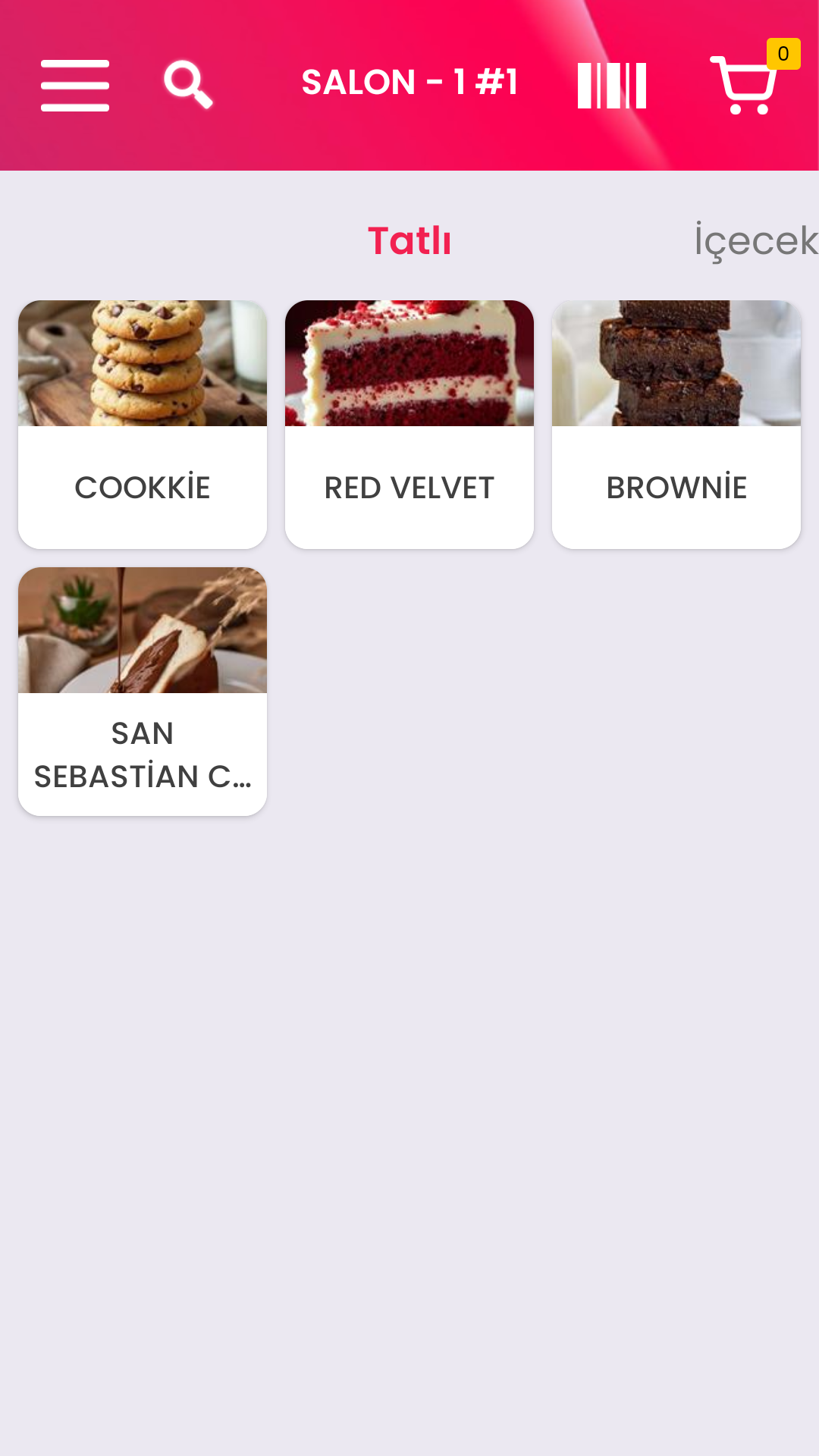The height and width of the screenshot is (1456, 819).
Task: Pick the SAN SEBASTİAN cheesecake card
Action: point(143,692)
